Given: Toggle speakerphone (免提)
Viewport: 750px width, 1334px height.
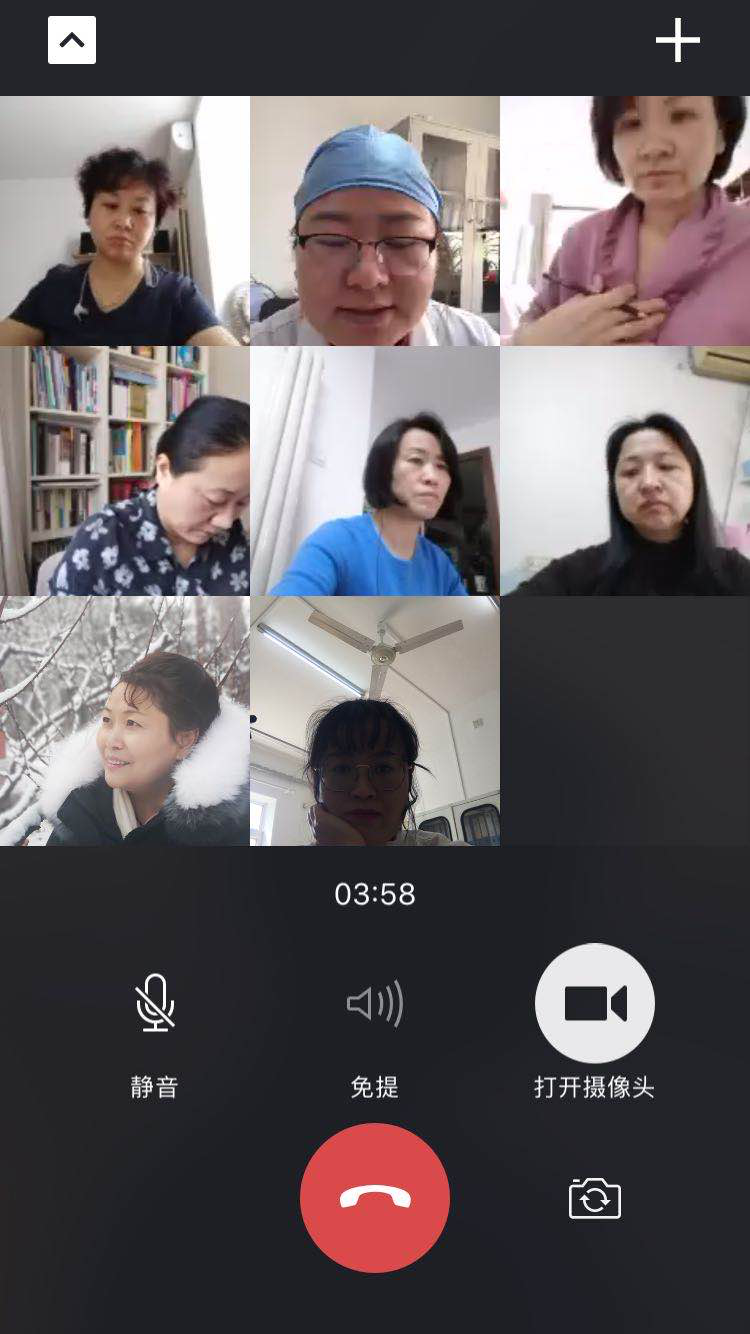Looking at the screenshot, I should coord(375,1003).
